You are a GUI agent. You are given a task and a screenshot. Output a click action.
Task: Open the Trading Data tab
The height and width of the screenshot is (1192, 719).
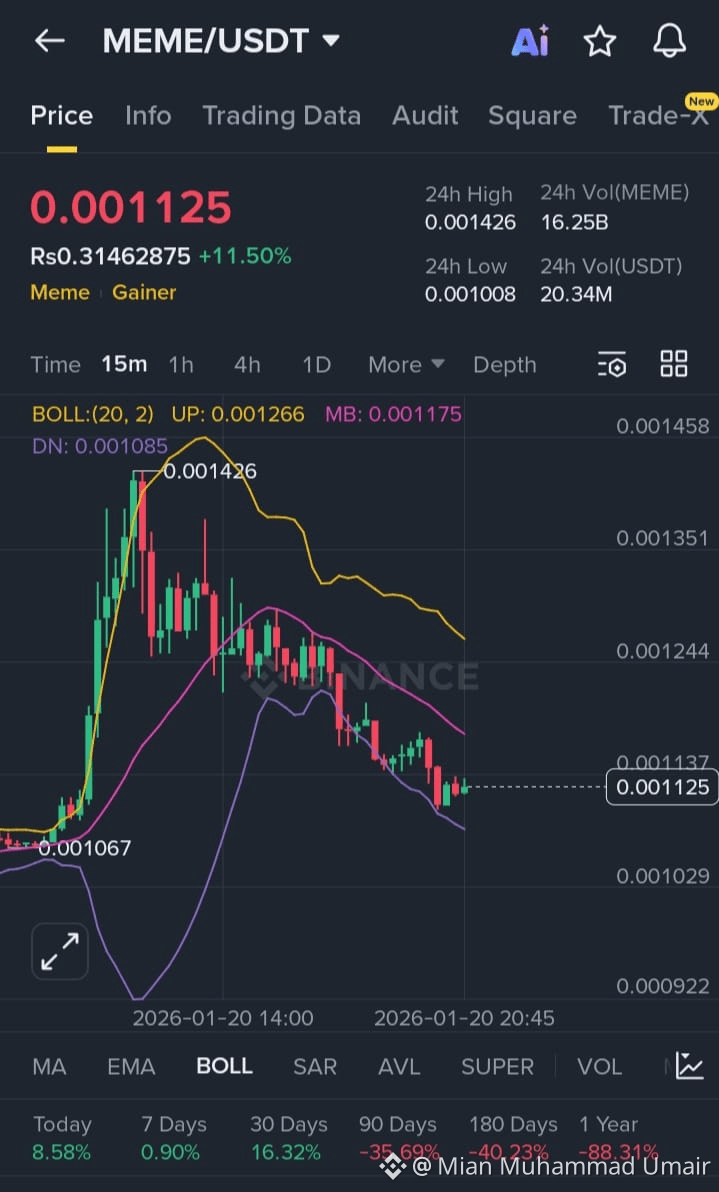pos(281,116)
